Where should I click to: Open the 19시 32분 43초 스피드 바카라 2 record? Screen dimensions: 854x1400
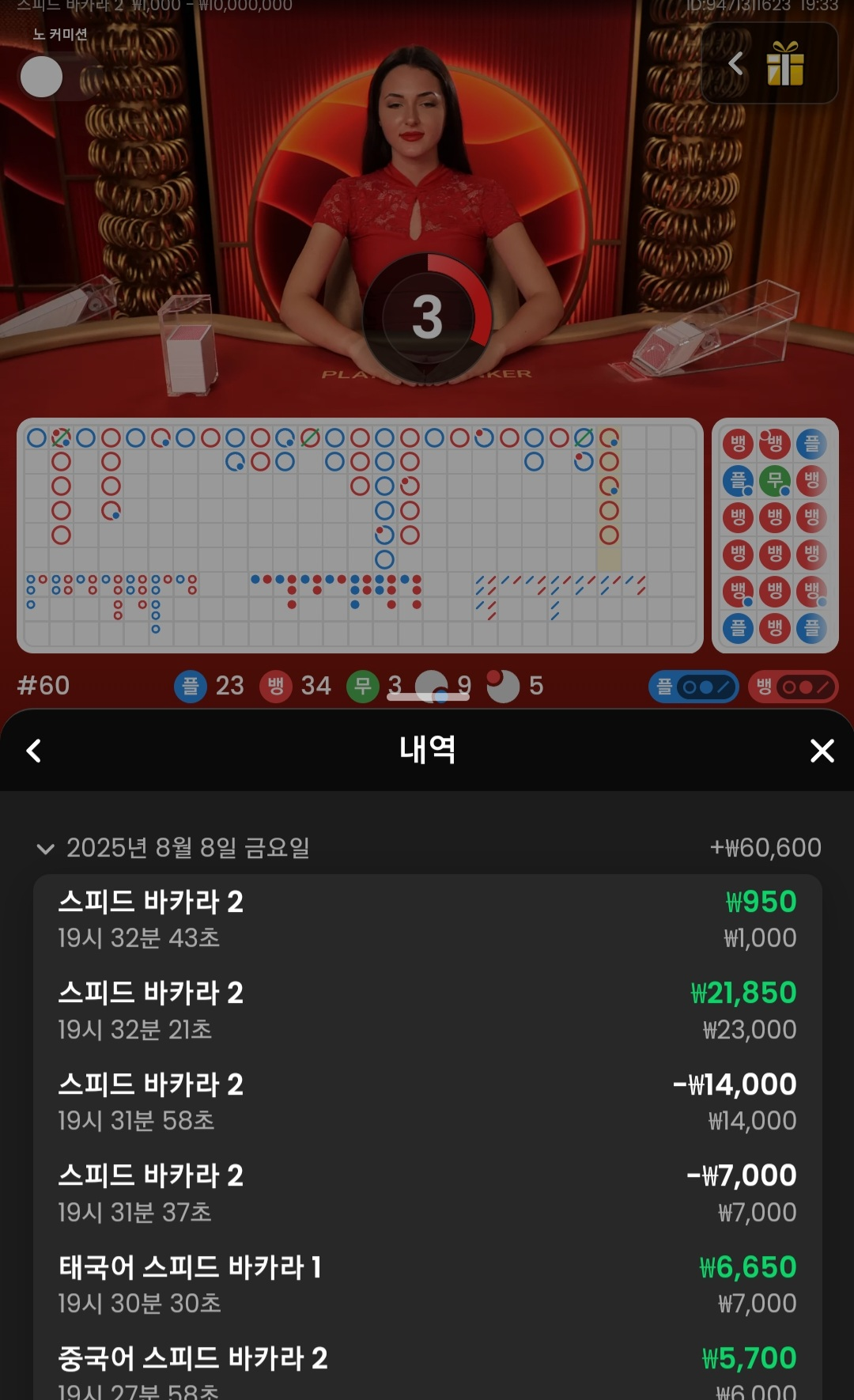coord(427,919)
